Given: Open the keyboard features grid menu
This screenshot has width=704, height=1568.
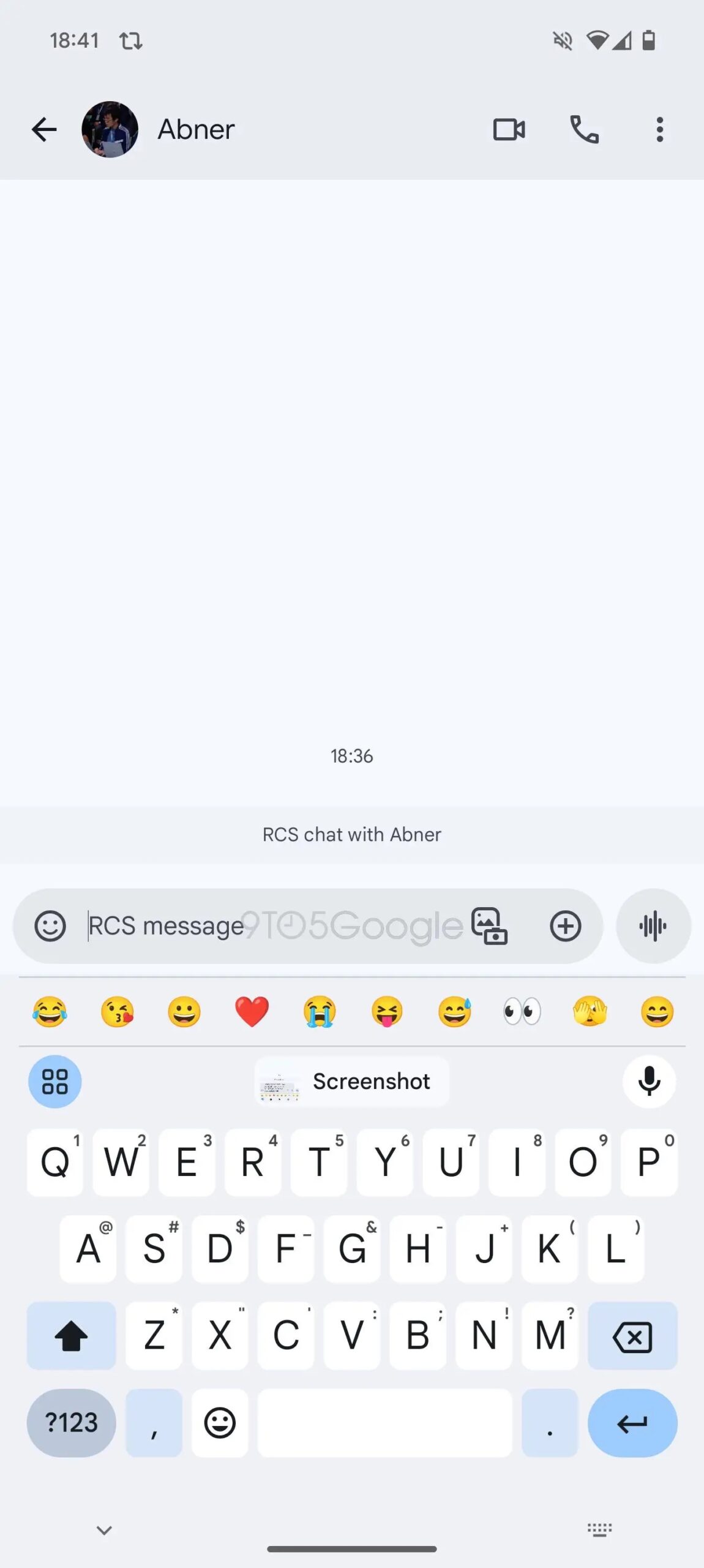Looking at the screenshot, I should pos(55,1082).
